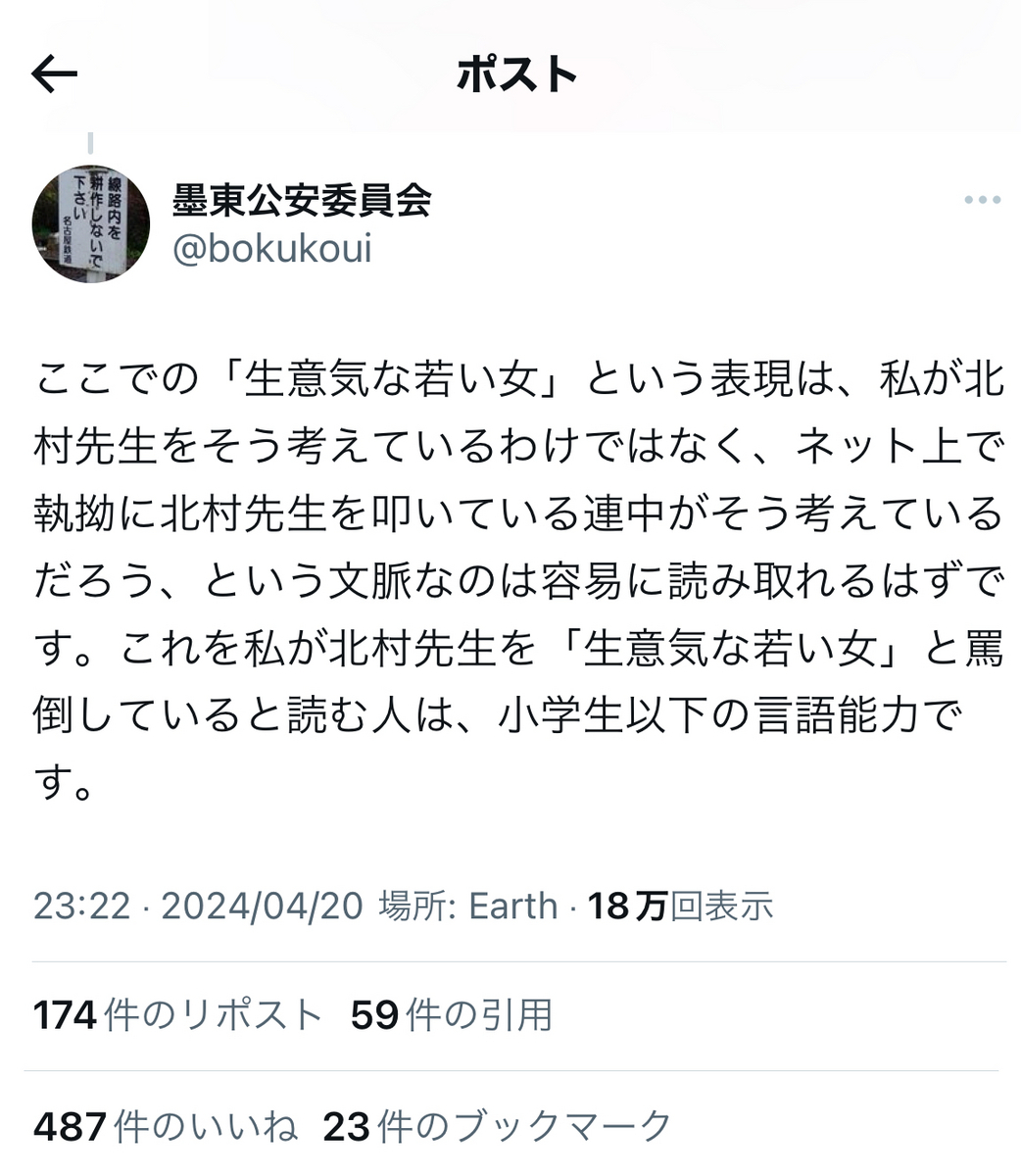The height and width of the screenshot is (1176, 1021).
Task: Open the 18万回表示 view analytics
Action: tap(680, 906)
